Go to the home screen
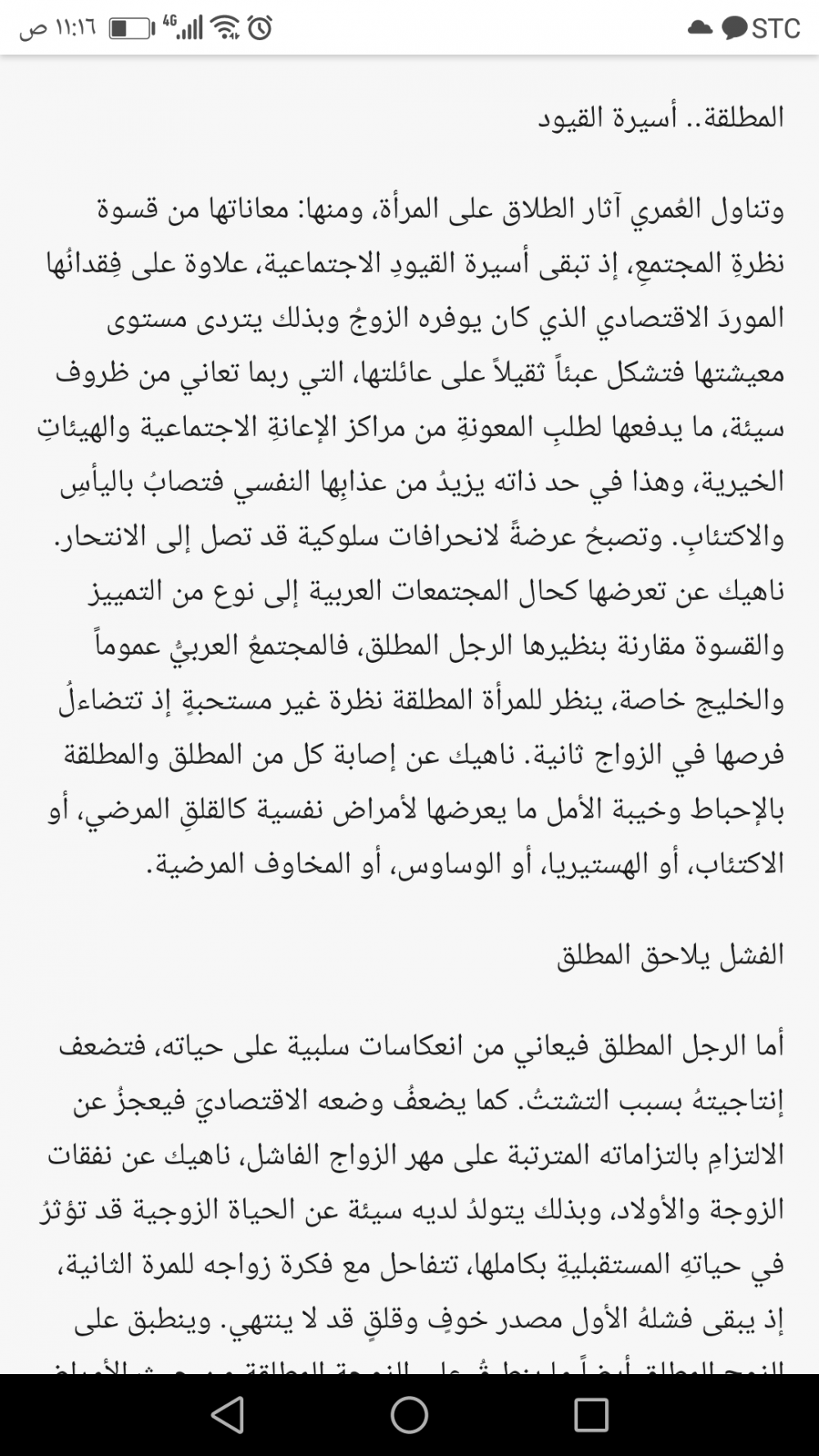 pyautogui.click(x=409, y=1414)
